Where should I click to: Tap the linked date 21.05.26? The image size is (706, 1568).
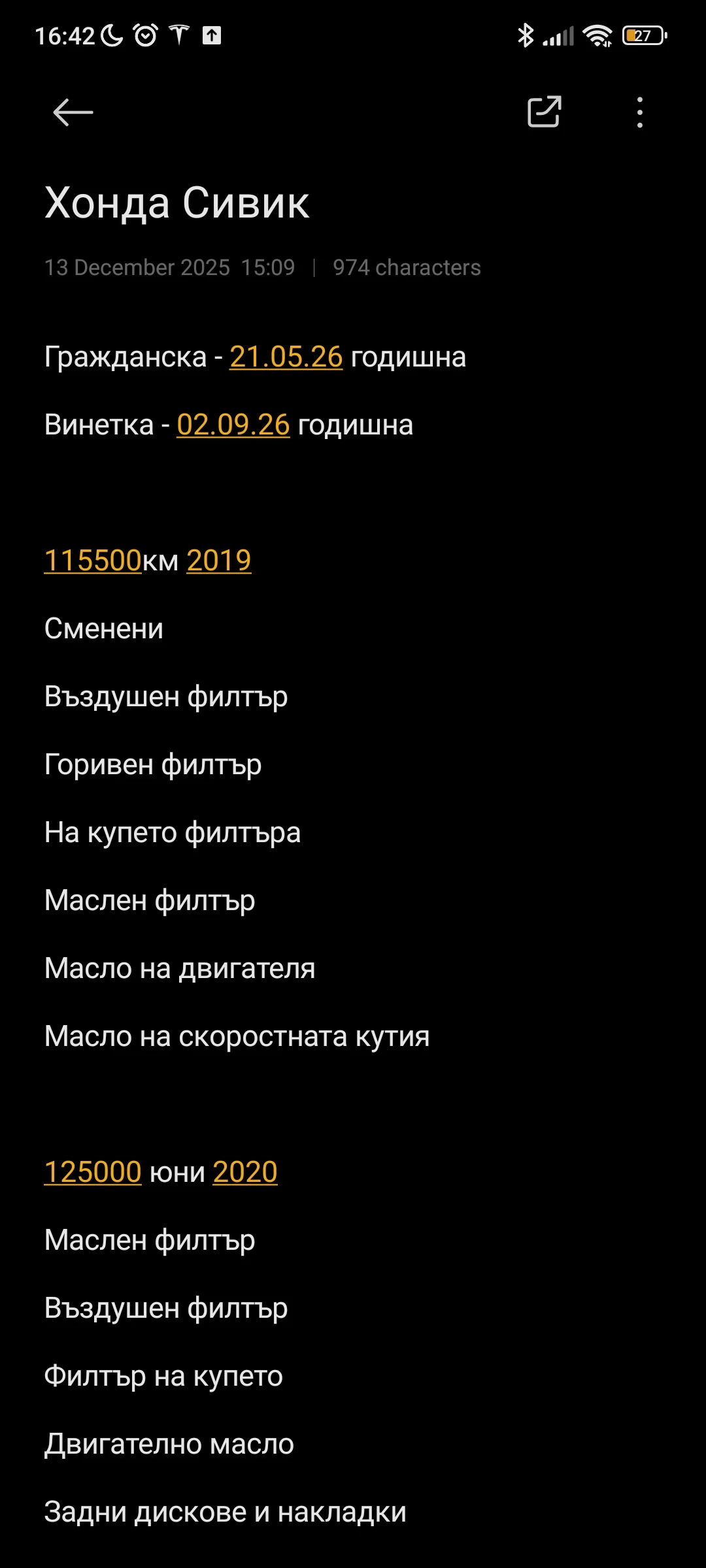(286, 357)
